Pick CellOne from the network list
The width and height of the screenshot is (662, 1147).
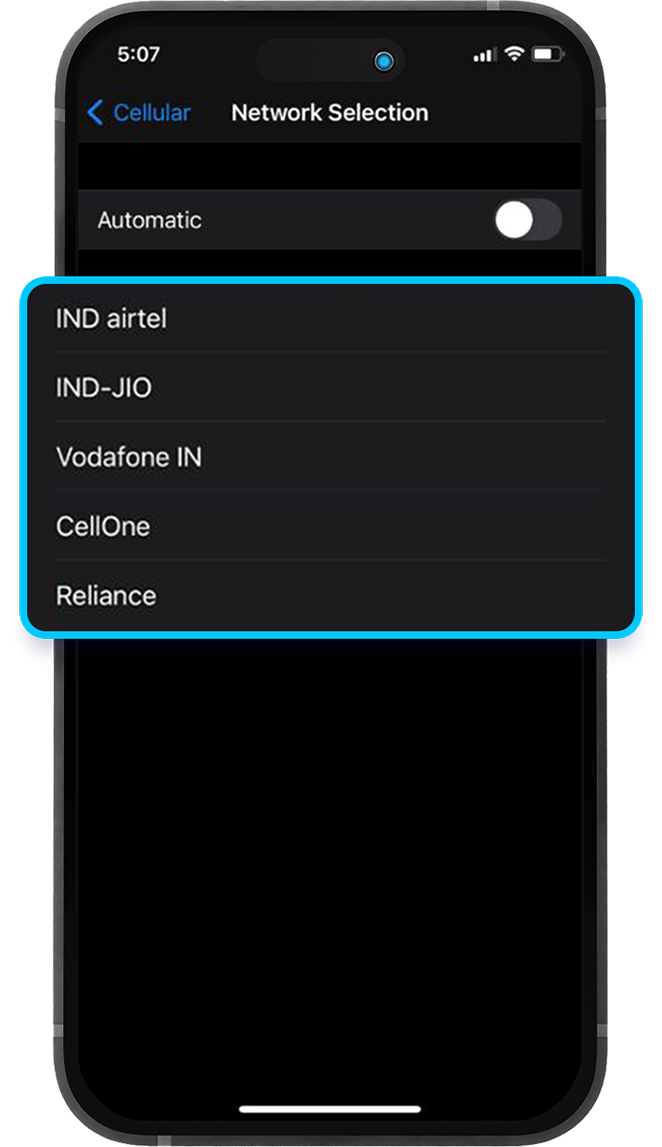point(330,526)
